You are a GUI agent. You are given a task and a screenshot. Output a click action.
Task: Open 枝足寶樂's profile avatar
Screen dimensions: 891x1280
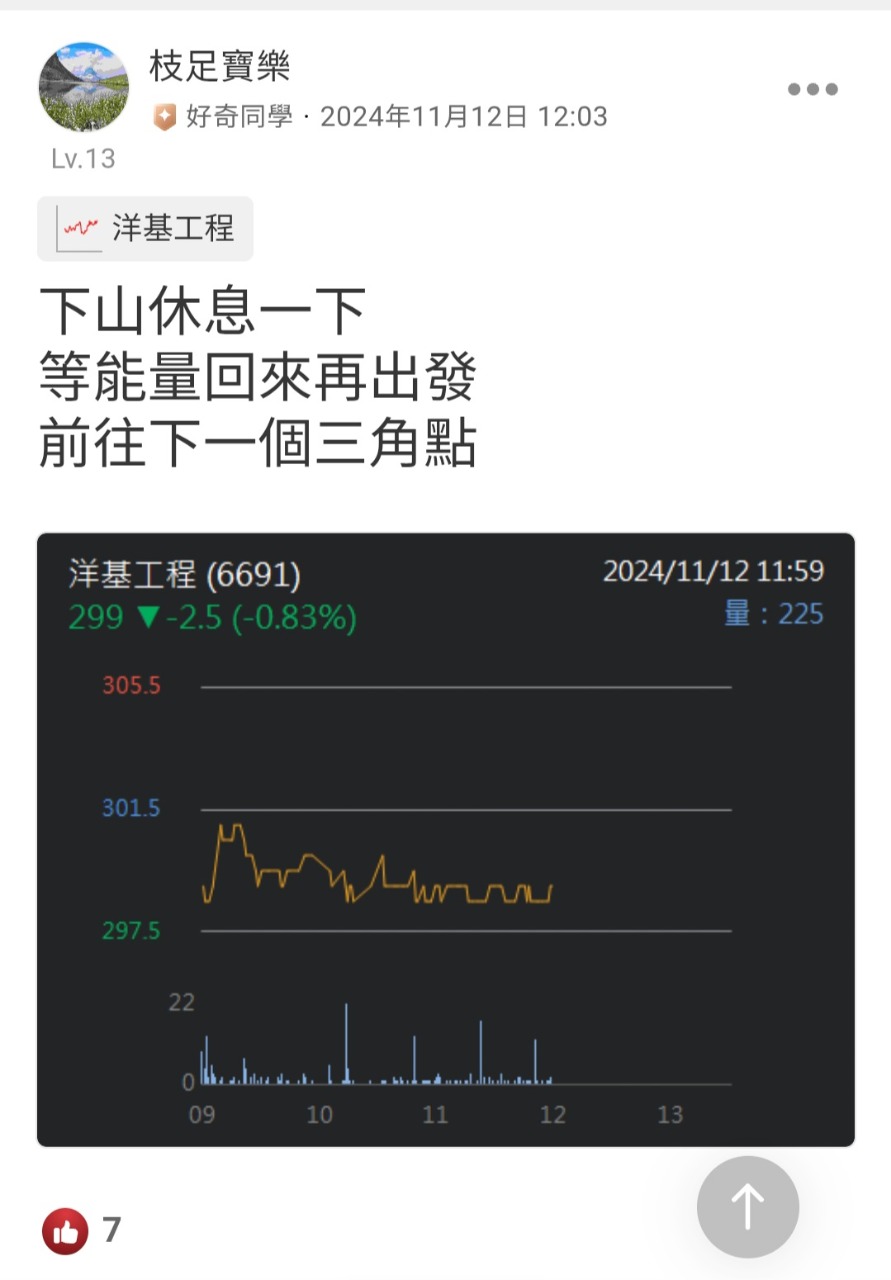tap(84, 87)
